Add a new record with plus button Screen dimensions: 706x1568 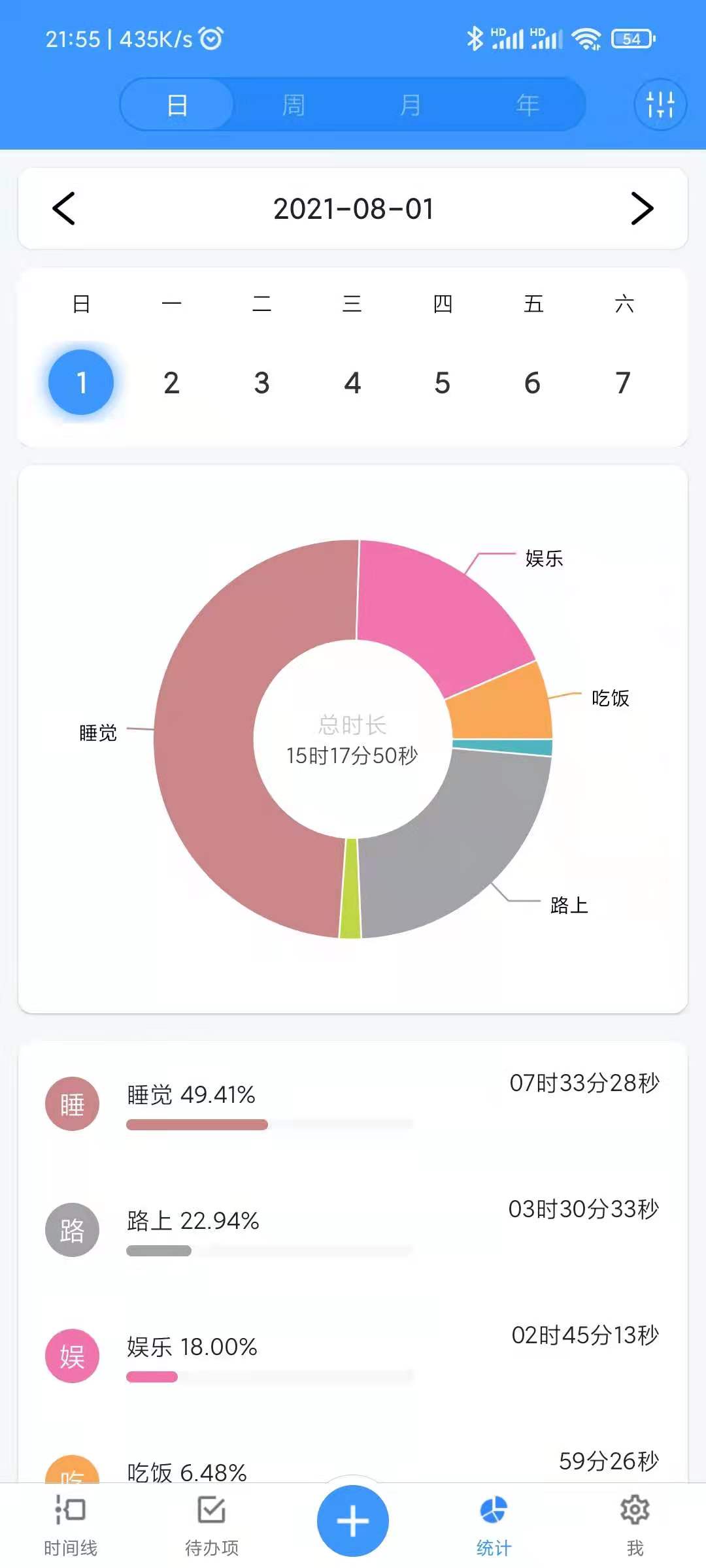[353, 1521]
